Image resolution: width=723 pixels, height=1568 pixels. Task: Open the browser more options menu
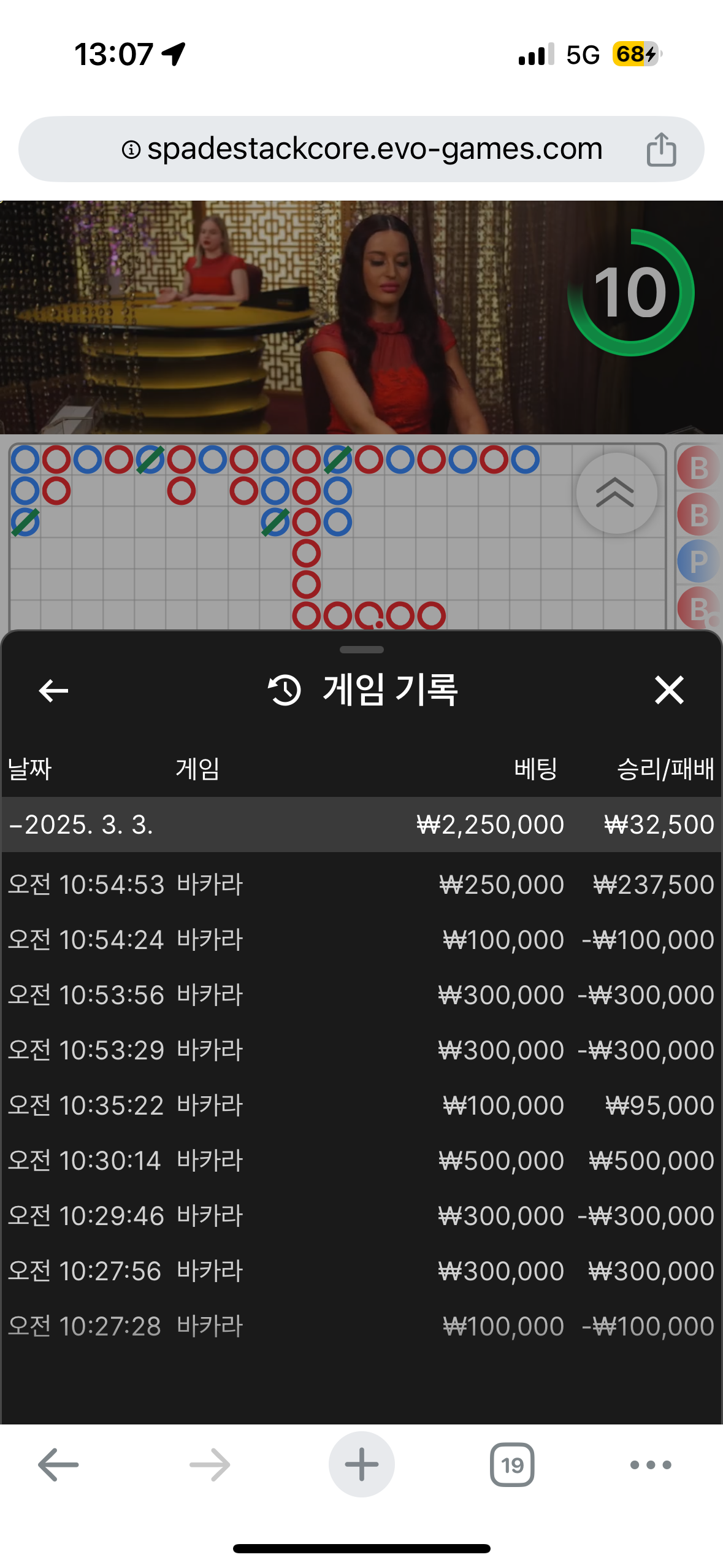(651, 1465)
